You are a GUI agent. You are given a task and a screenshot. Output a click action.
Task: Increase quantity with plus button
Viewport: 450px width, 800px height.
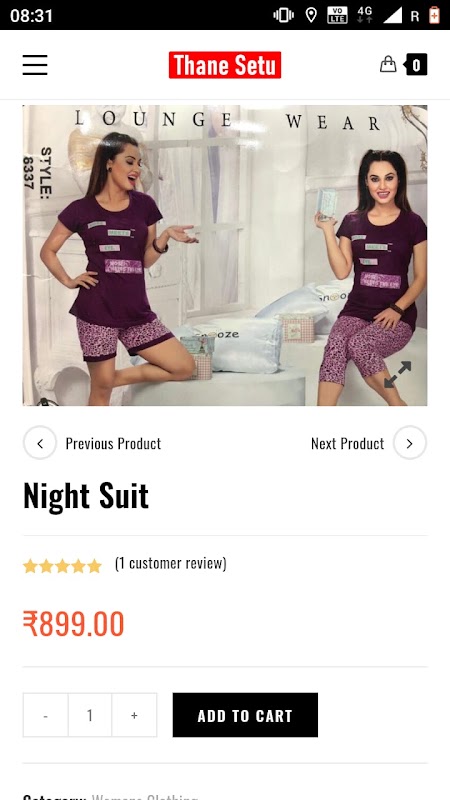tap(134, 715)
